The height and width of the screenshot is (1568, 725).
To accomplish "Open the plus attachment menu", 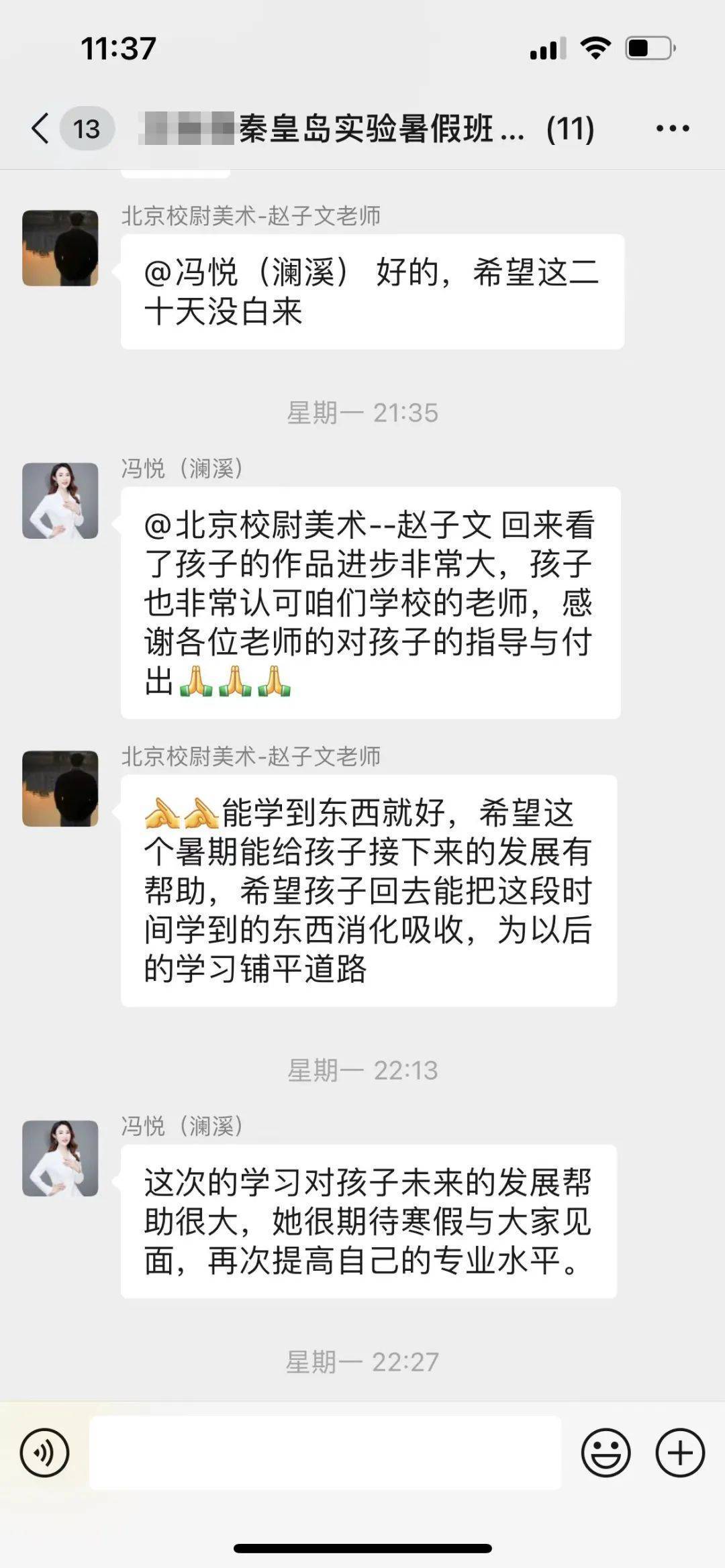I will [x=679, y=1453].
